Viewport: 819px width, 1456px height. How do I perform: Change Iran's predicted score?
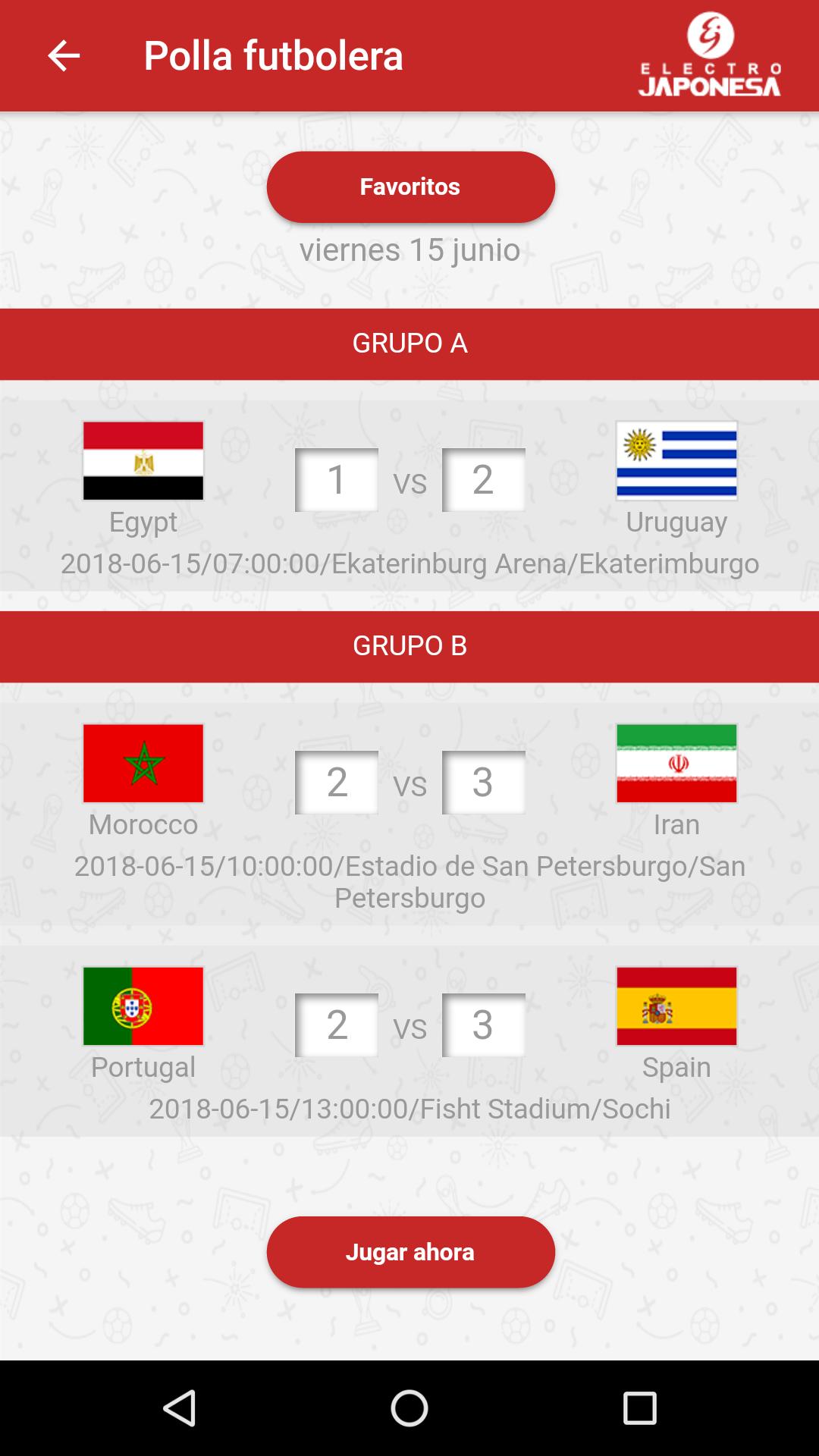click(x=484, y=783)
